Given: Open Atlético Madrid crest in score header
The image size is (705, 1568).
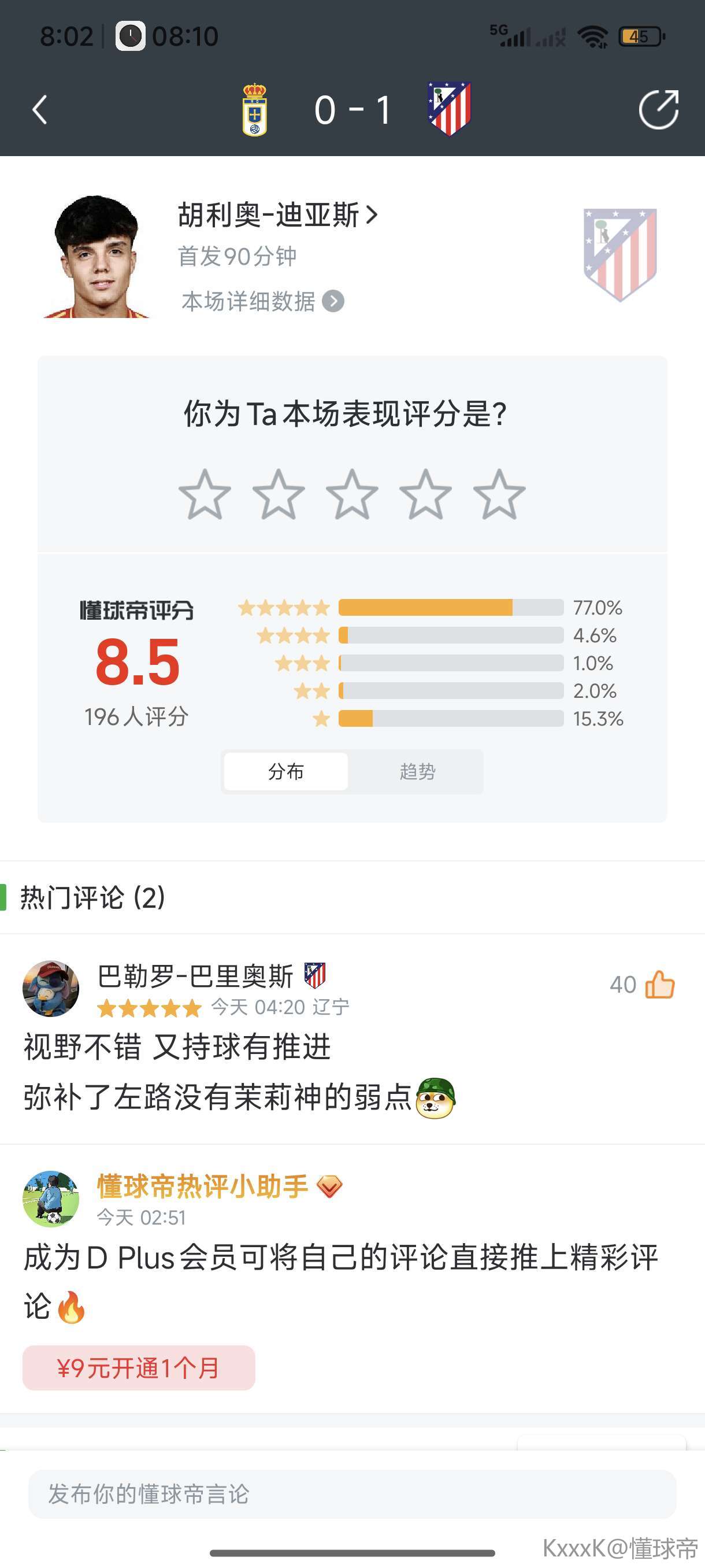Looking at the screenshot, I should point(449,109).
